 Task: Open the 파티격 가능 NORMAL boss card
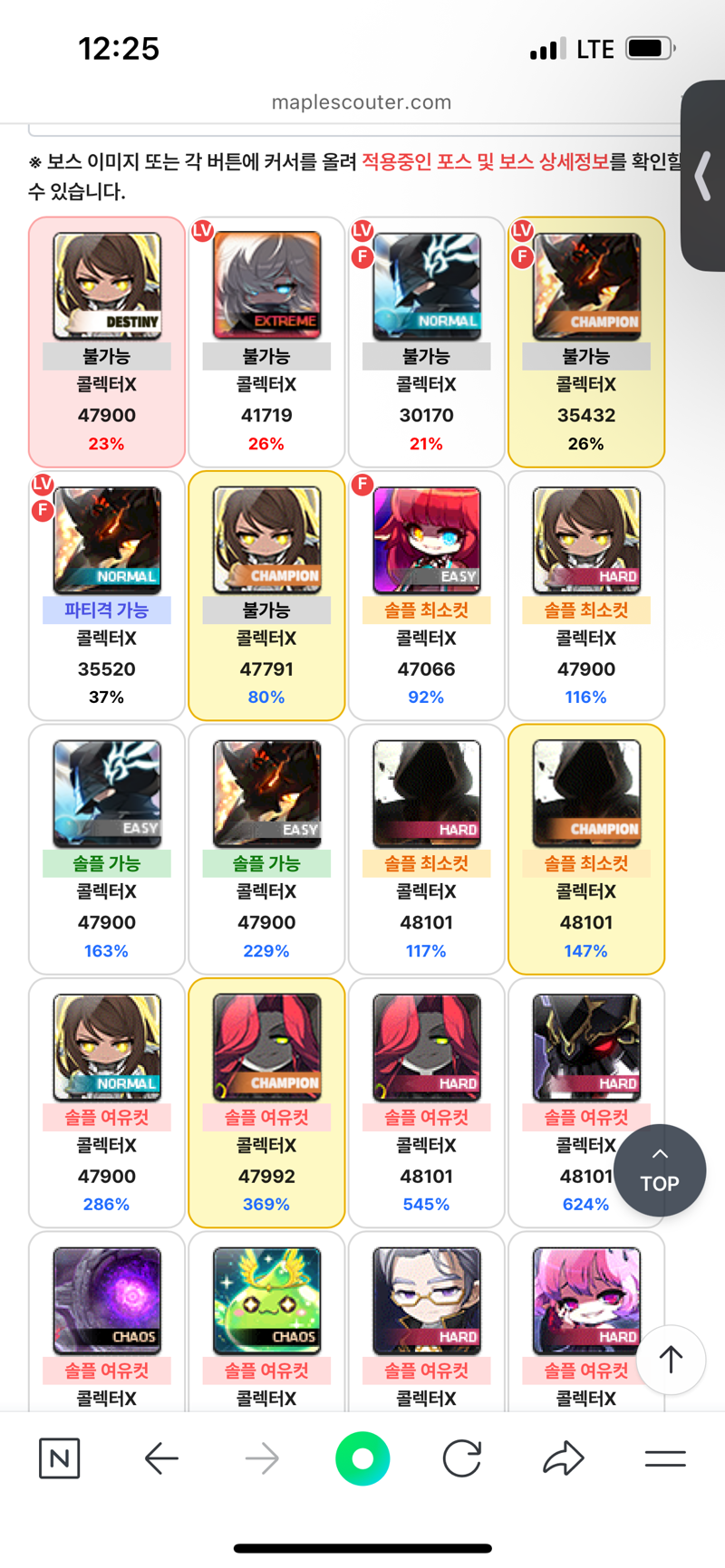(x=107, y=596)
